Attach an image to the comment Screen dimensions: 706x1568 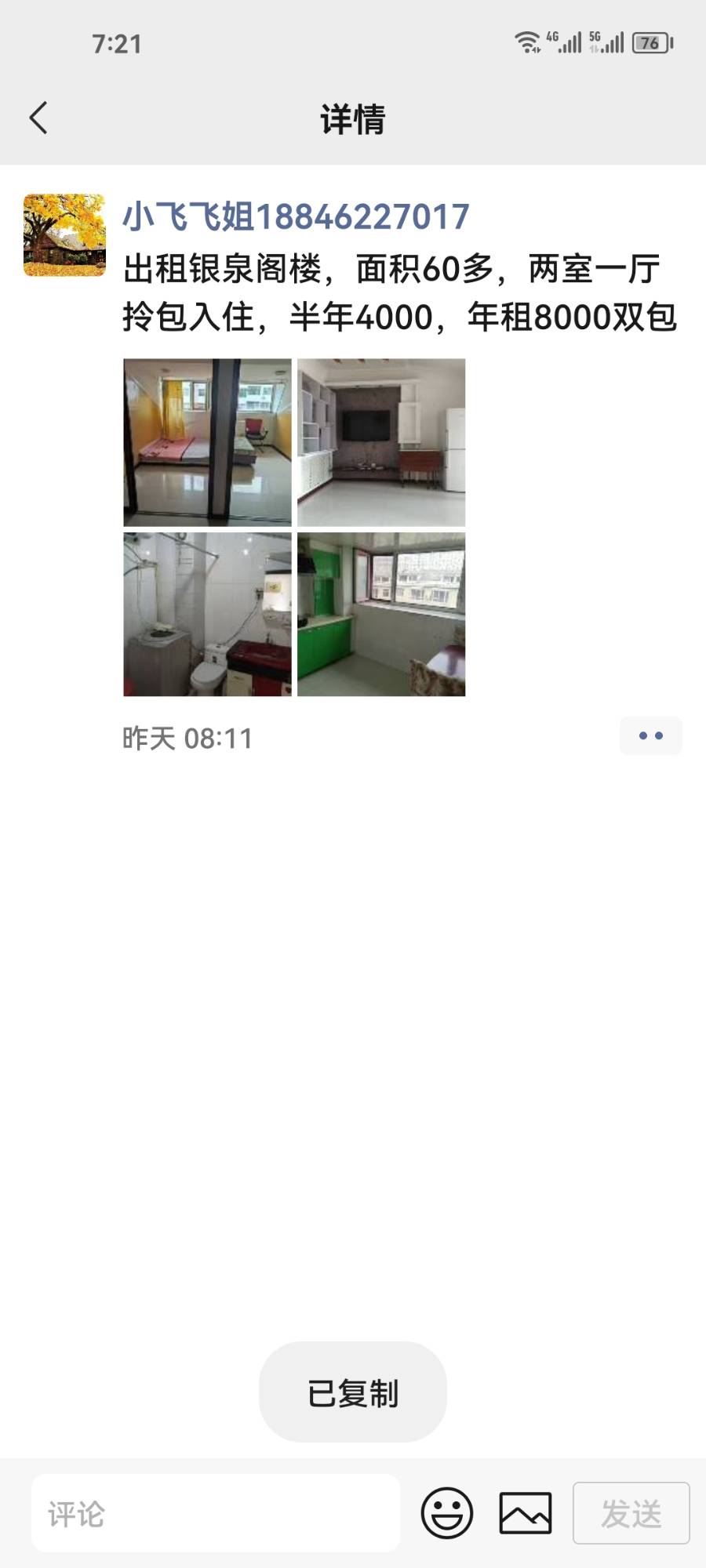click(526, 1513)
